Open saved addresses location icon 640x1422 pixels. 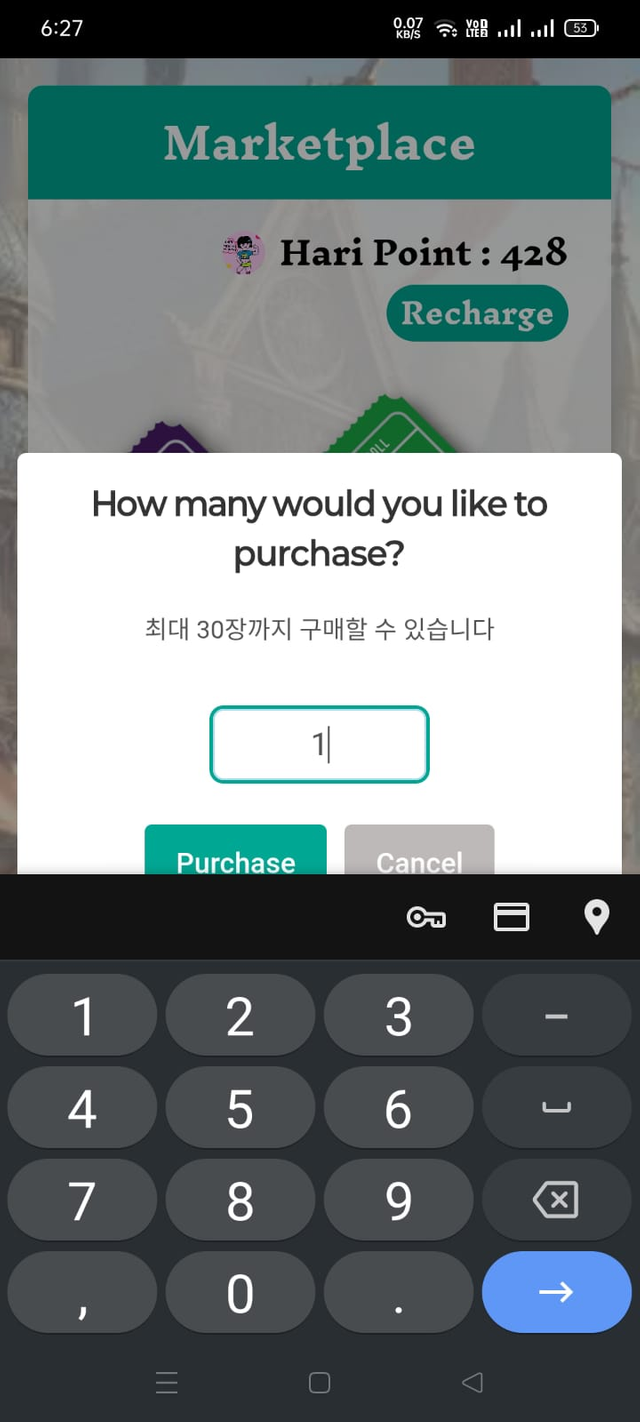[x=596, y=917]
